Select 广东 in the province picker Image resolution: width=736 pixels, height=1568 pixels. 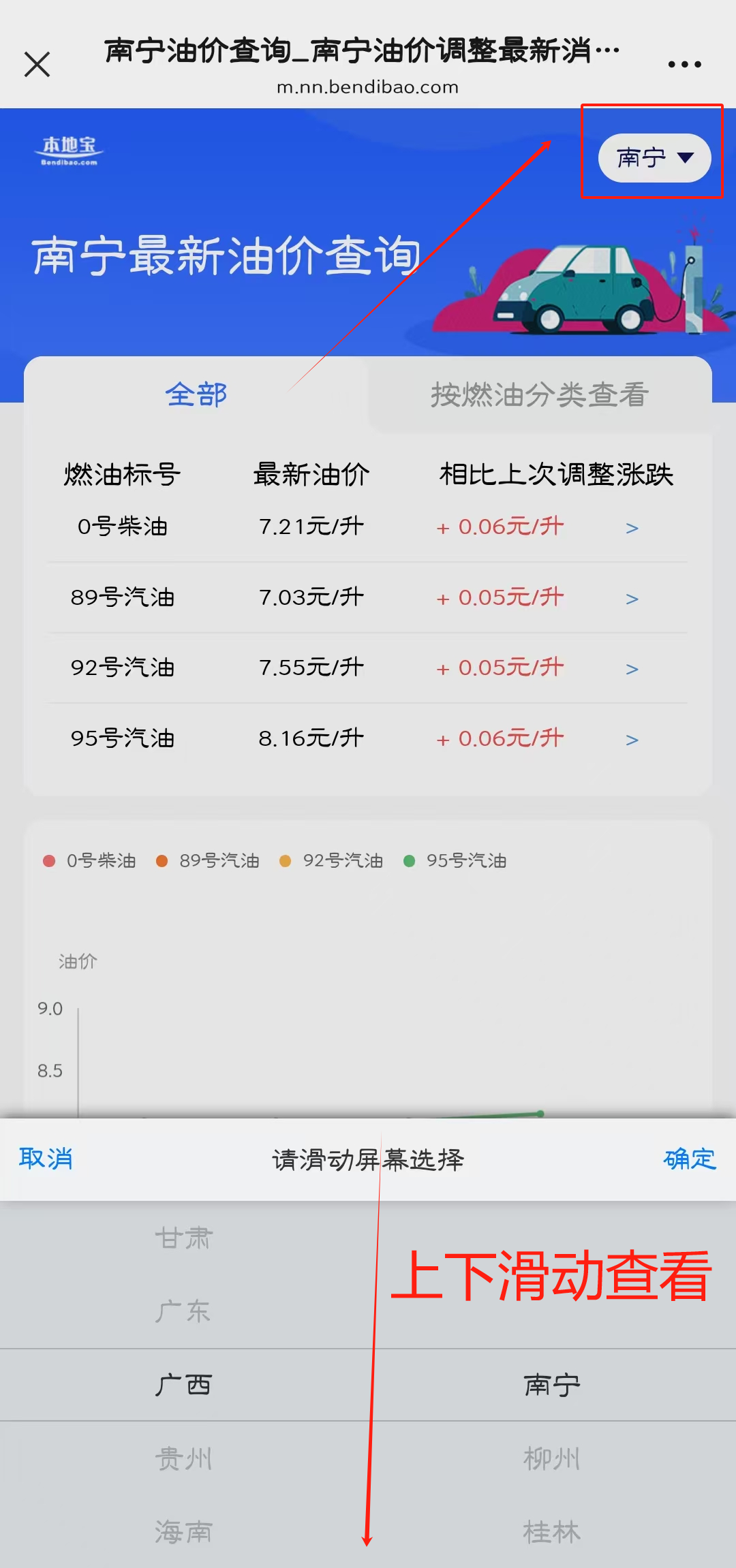183,1311
